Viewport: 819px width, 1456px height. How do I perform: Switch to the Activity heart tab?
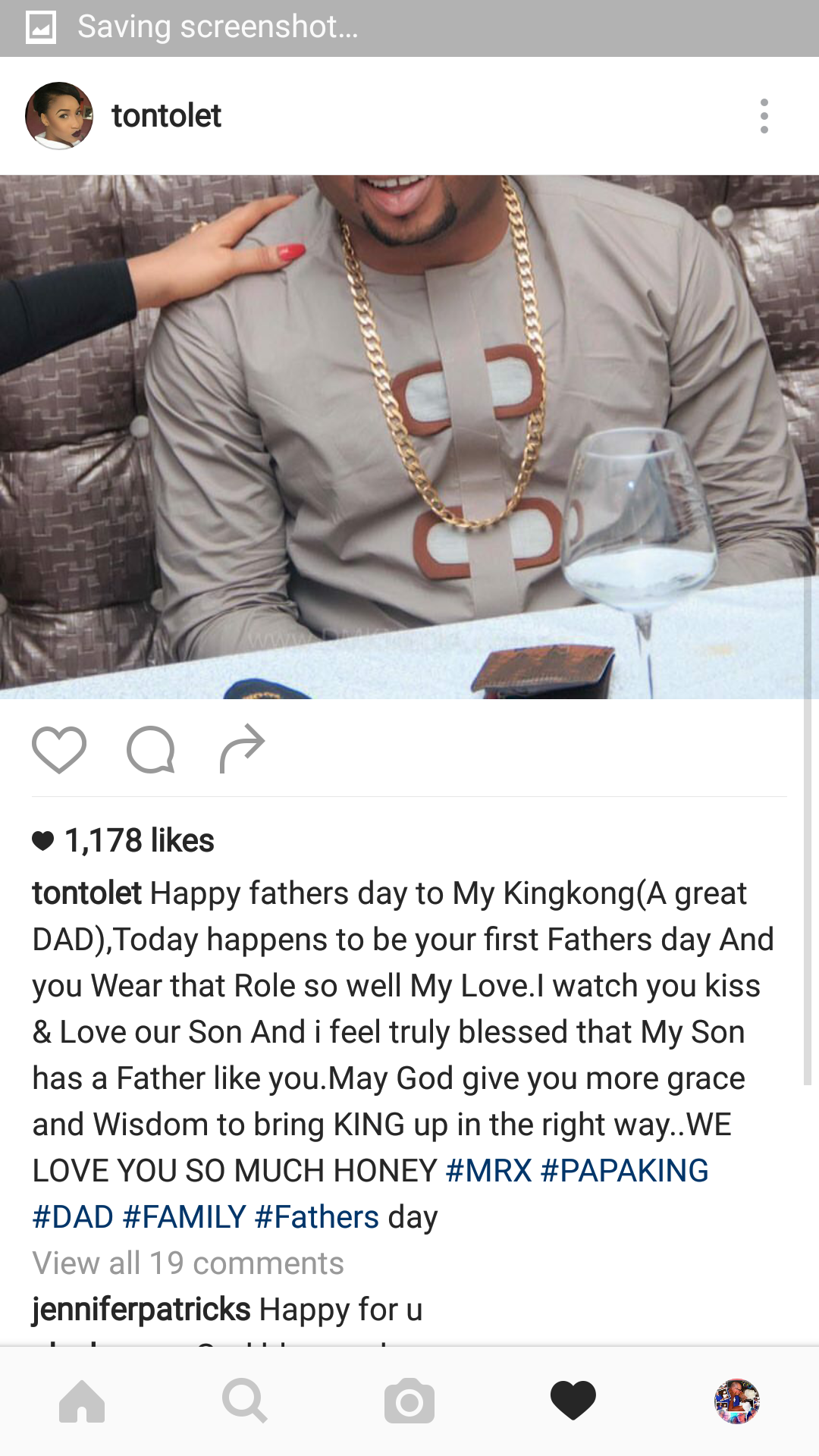573,1401
